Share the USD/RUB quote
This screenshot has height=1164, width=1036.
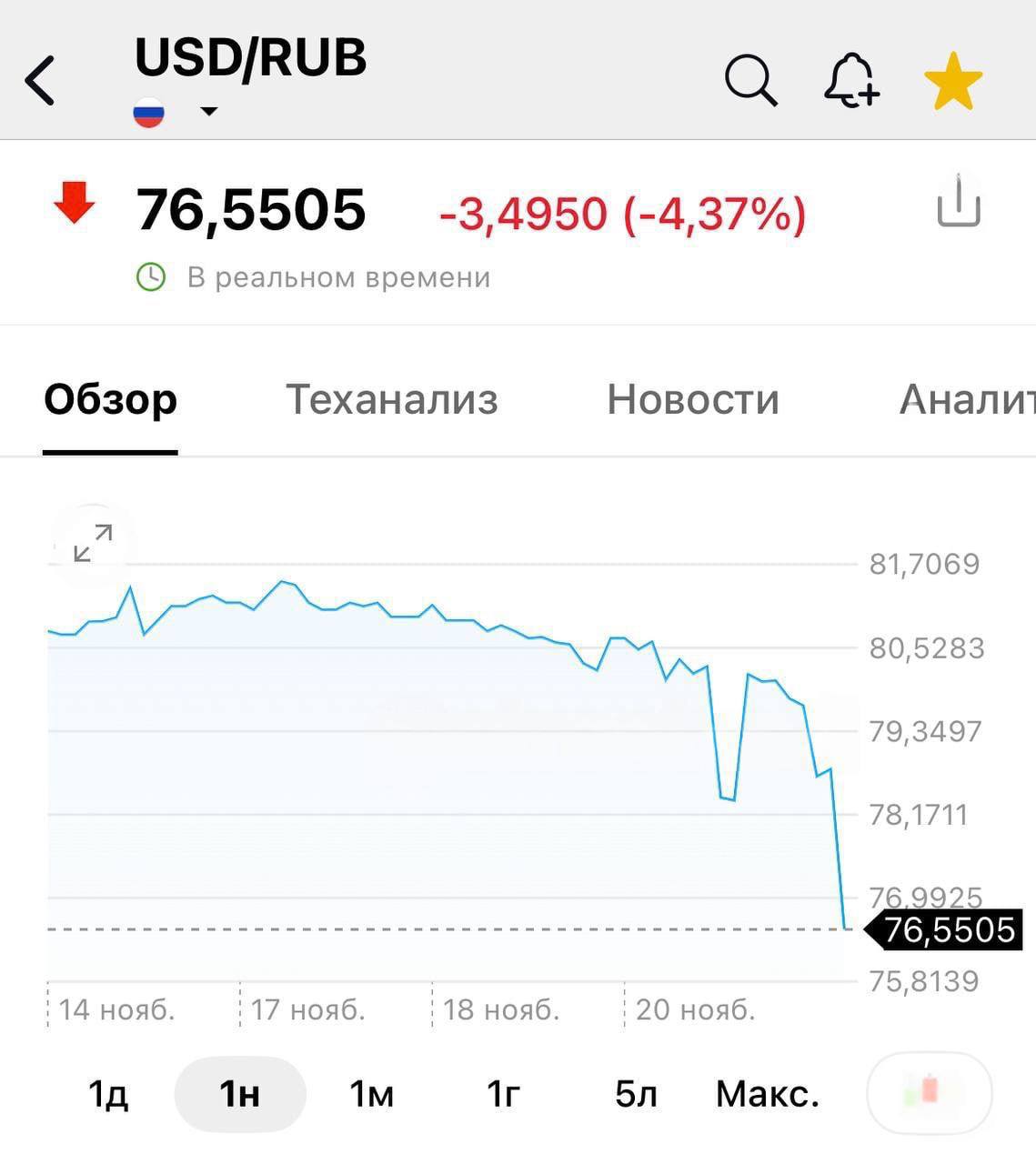click(959, 201)
